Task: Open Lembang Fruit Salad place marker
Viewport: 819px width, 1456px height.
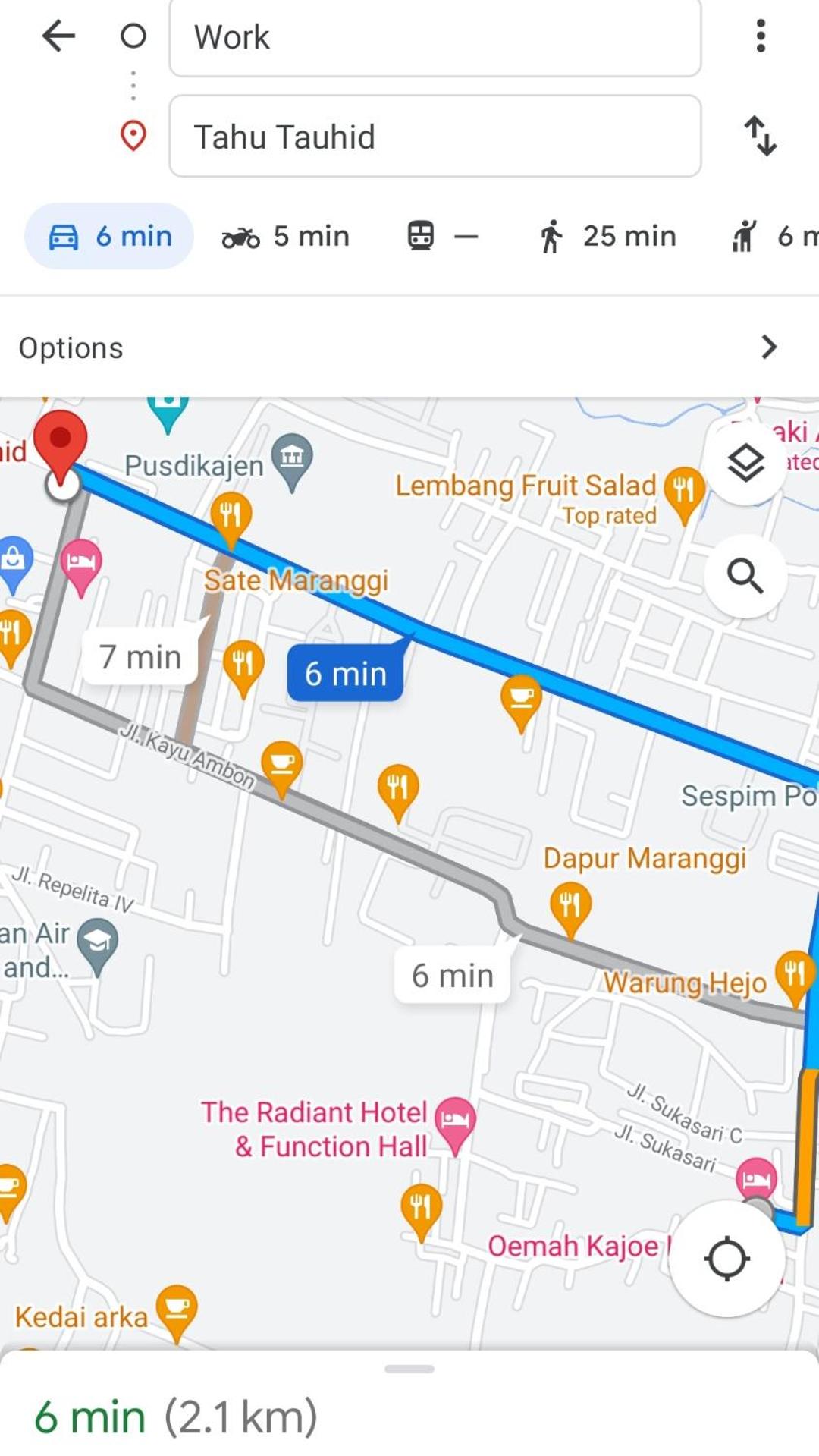Action: click(683, 493)
